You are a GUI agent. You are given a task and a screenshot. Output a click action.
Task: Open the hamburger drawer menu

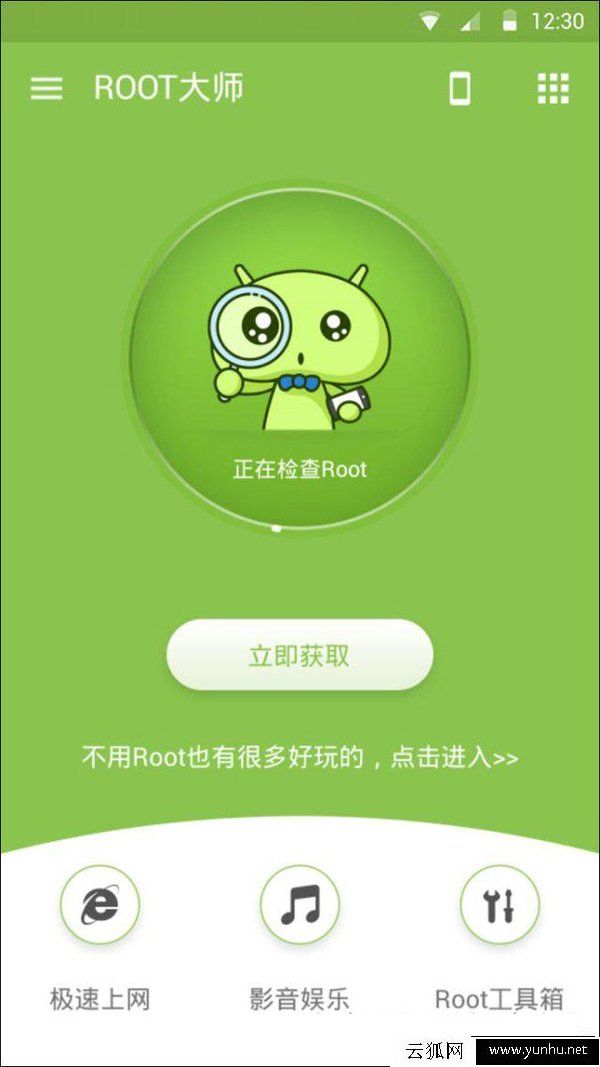(46, 88)
